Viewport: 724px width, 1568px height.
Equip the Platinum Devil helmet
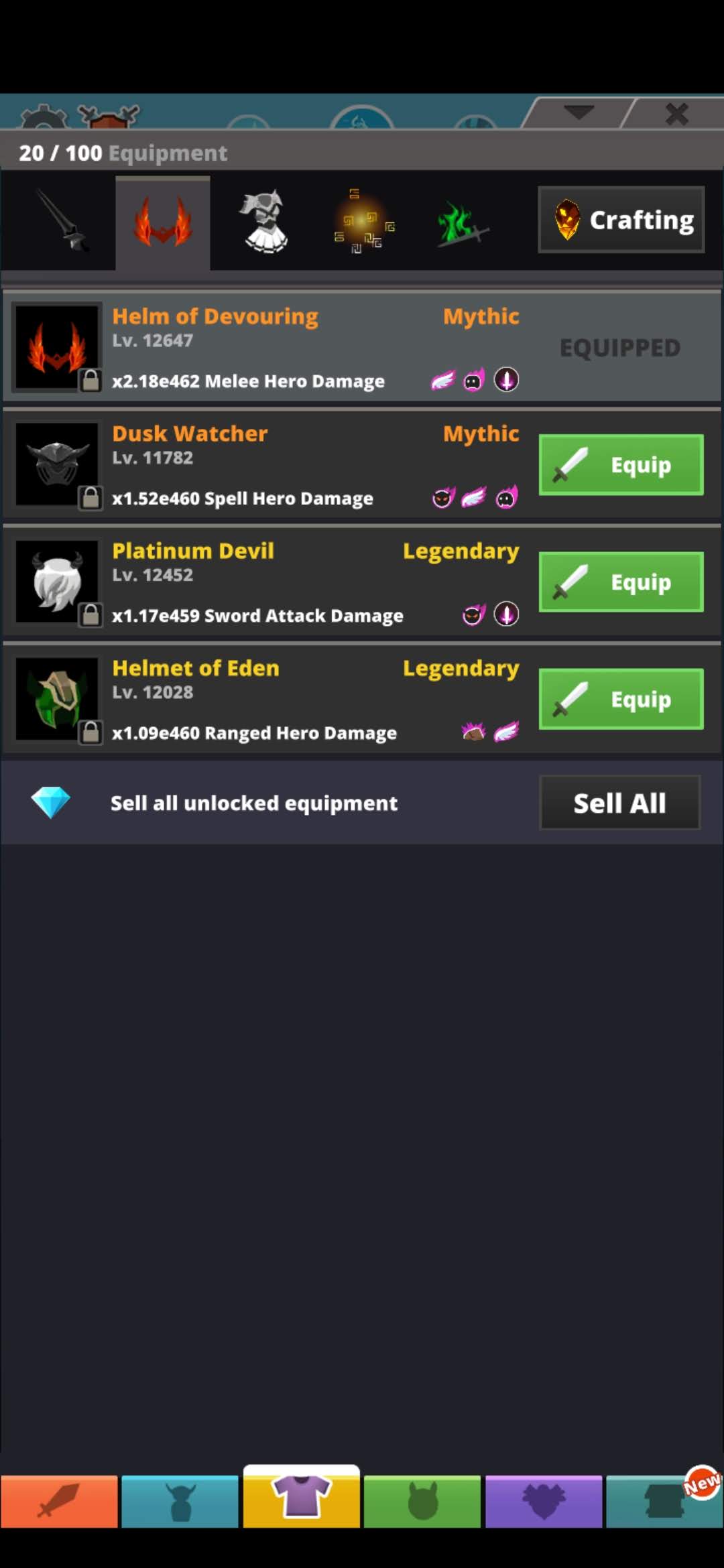(x=621, y=582)
